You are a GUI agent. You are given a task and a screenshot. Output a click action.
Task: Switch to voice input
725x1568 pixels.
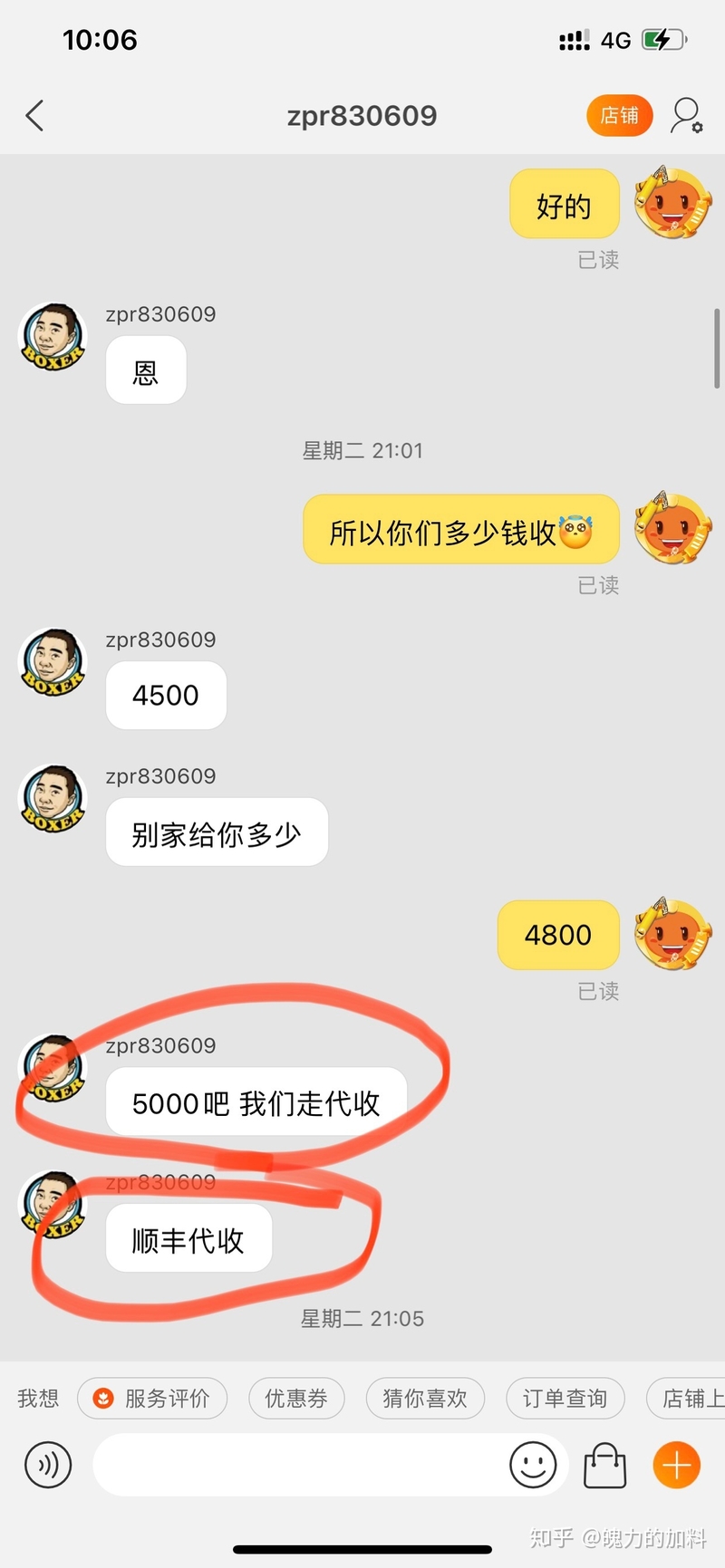coord(48,1465)
